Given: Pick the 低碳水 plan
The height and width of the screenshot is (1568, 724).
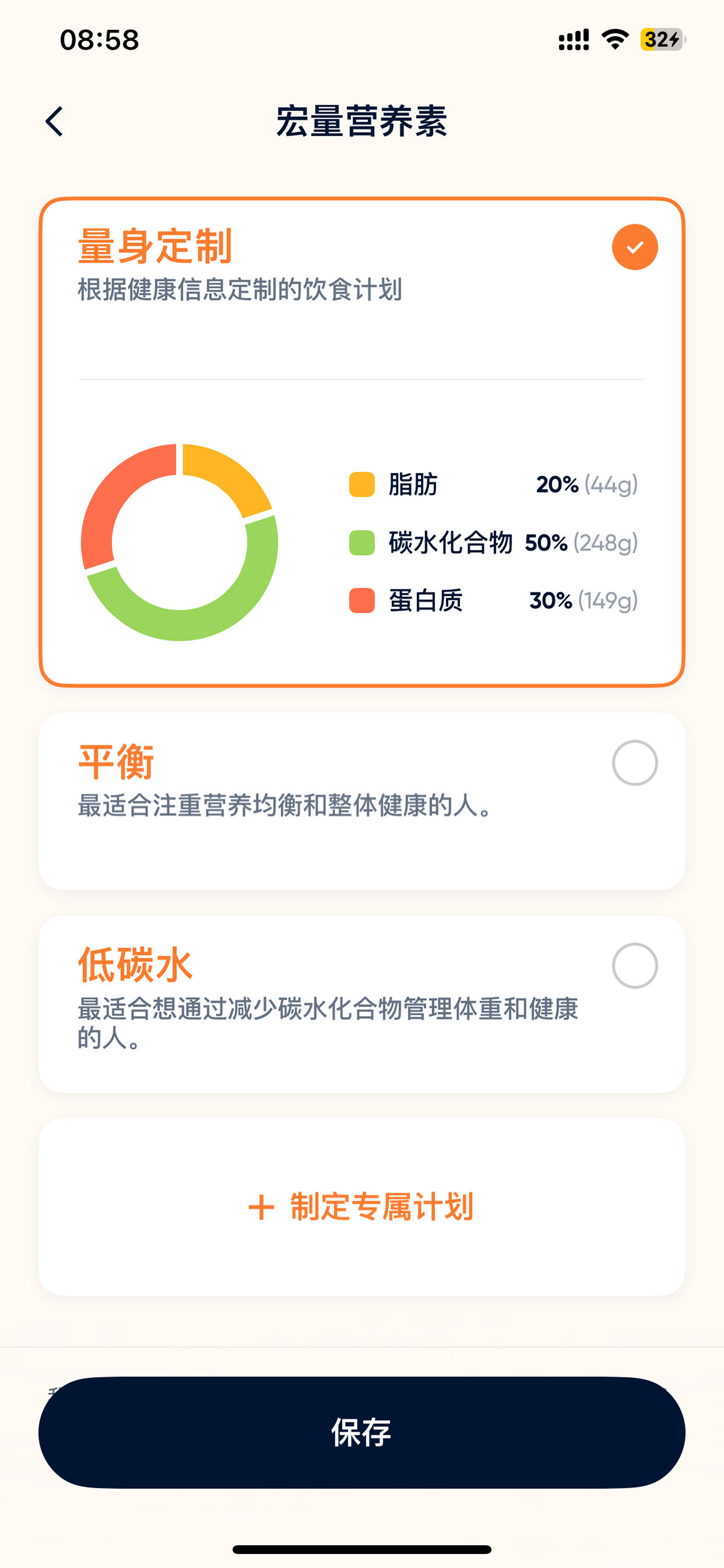Looking at the screenshot, I should [361, 1004].
